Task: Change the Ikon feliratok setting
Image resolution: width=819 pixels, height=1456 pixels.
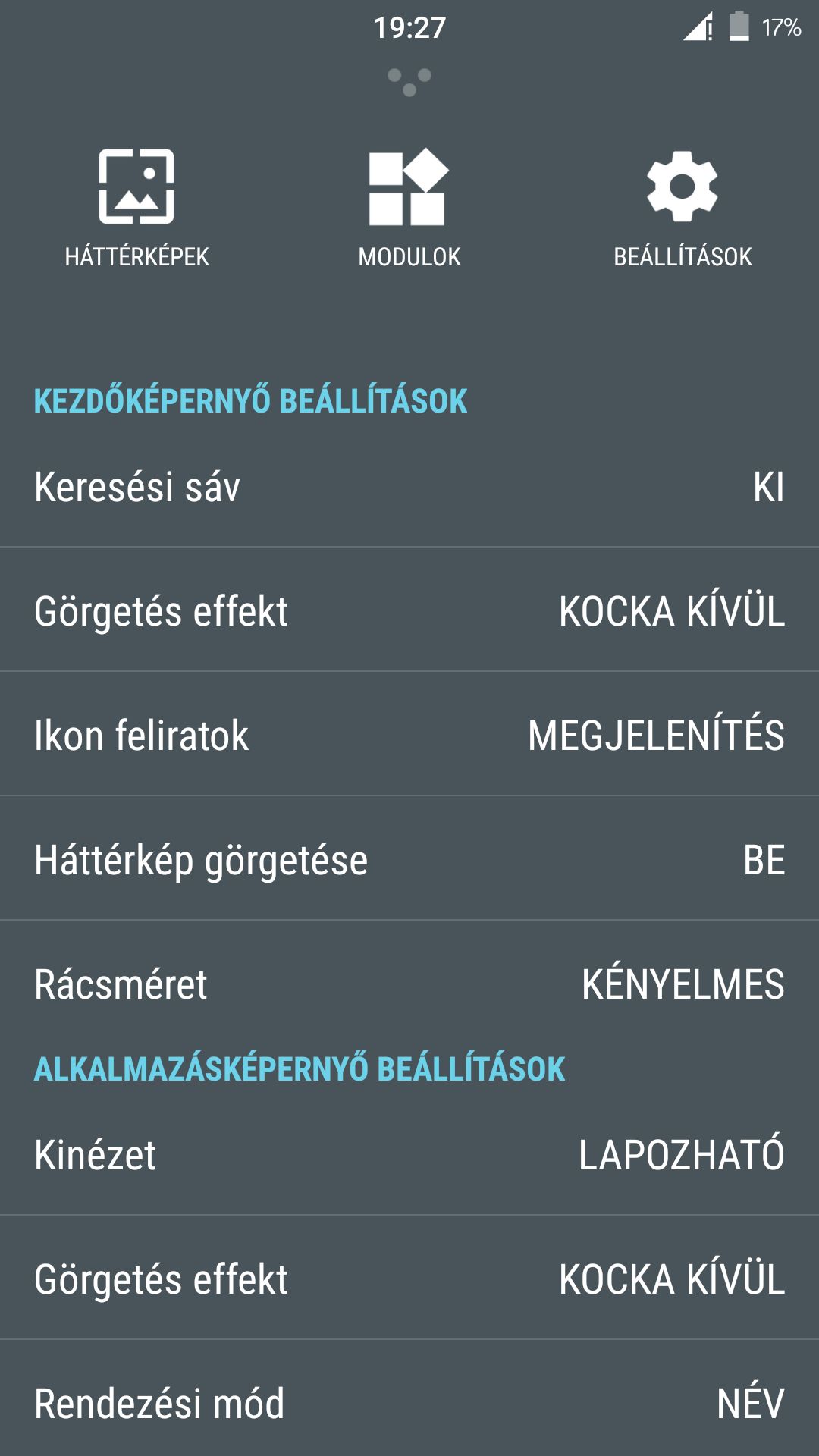Action: pyautogui.click(x=409, y=735)
